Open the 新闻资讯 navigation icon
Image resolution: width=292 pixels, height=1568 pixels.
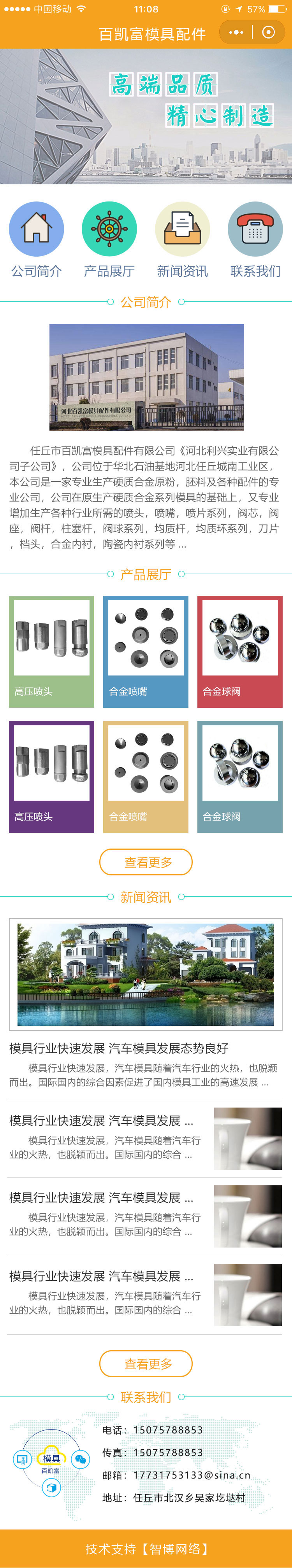pos(182,229)
